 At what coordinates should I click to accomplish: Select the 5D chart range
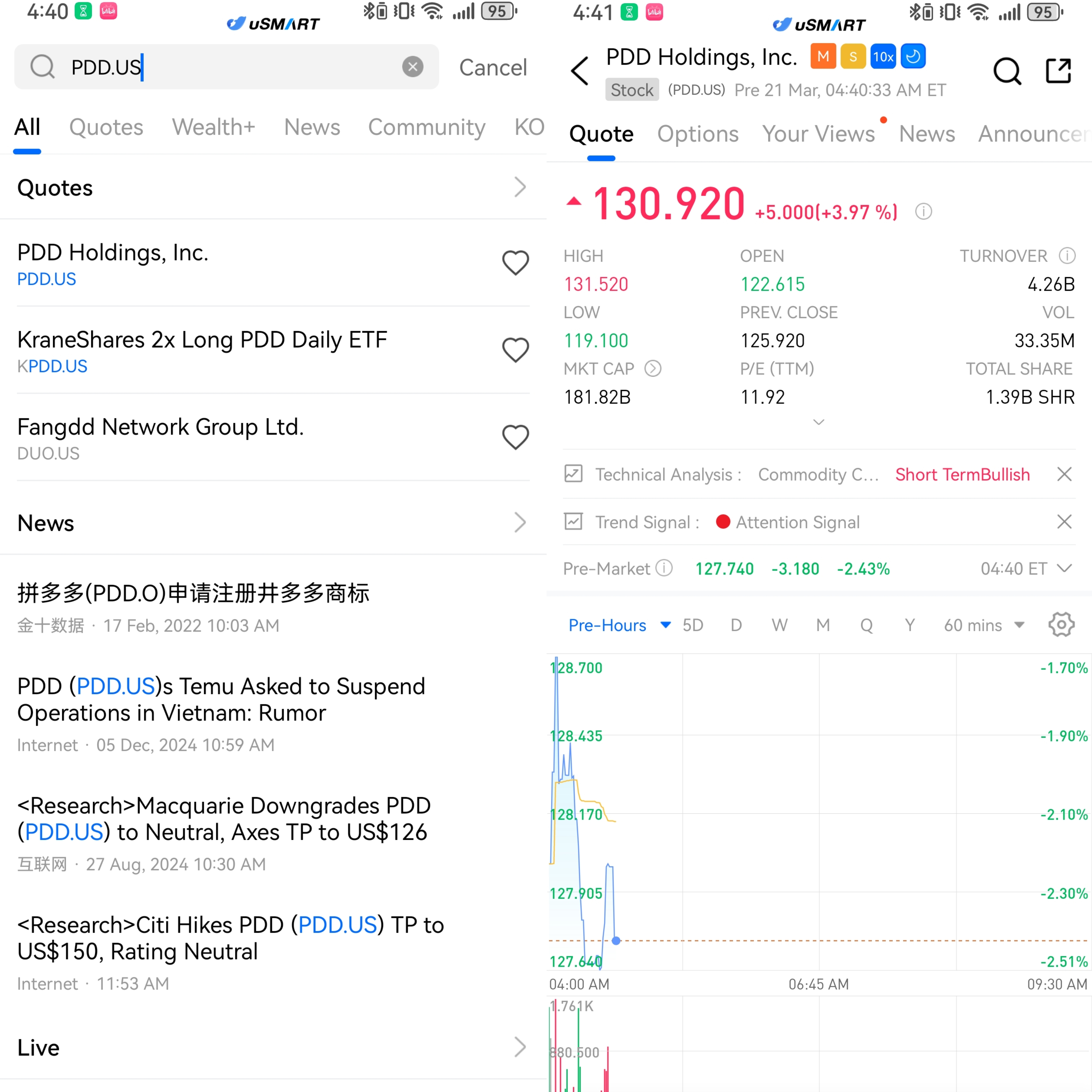coord(692,625)
